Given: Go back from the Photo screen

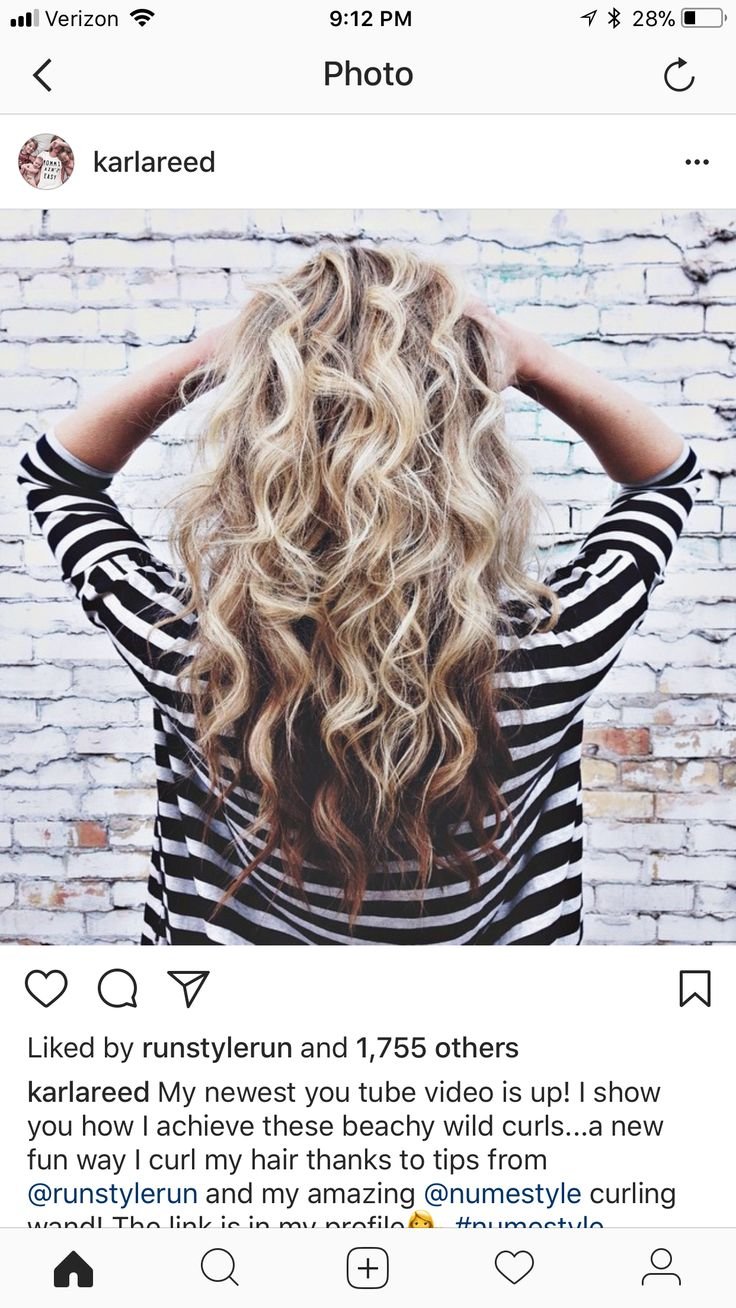Looking at the screenshot, I should click(x=42, y=75).
